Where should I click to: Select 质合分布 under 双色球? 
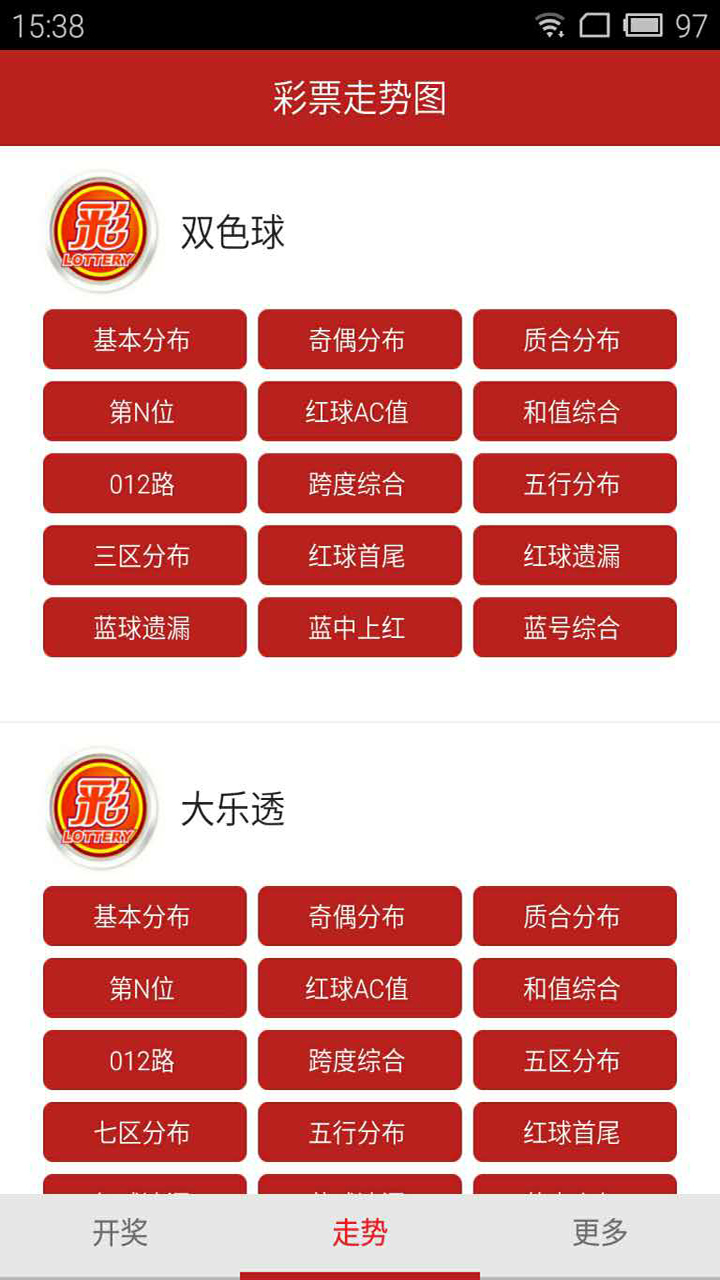(x=575, y=339)
